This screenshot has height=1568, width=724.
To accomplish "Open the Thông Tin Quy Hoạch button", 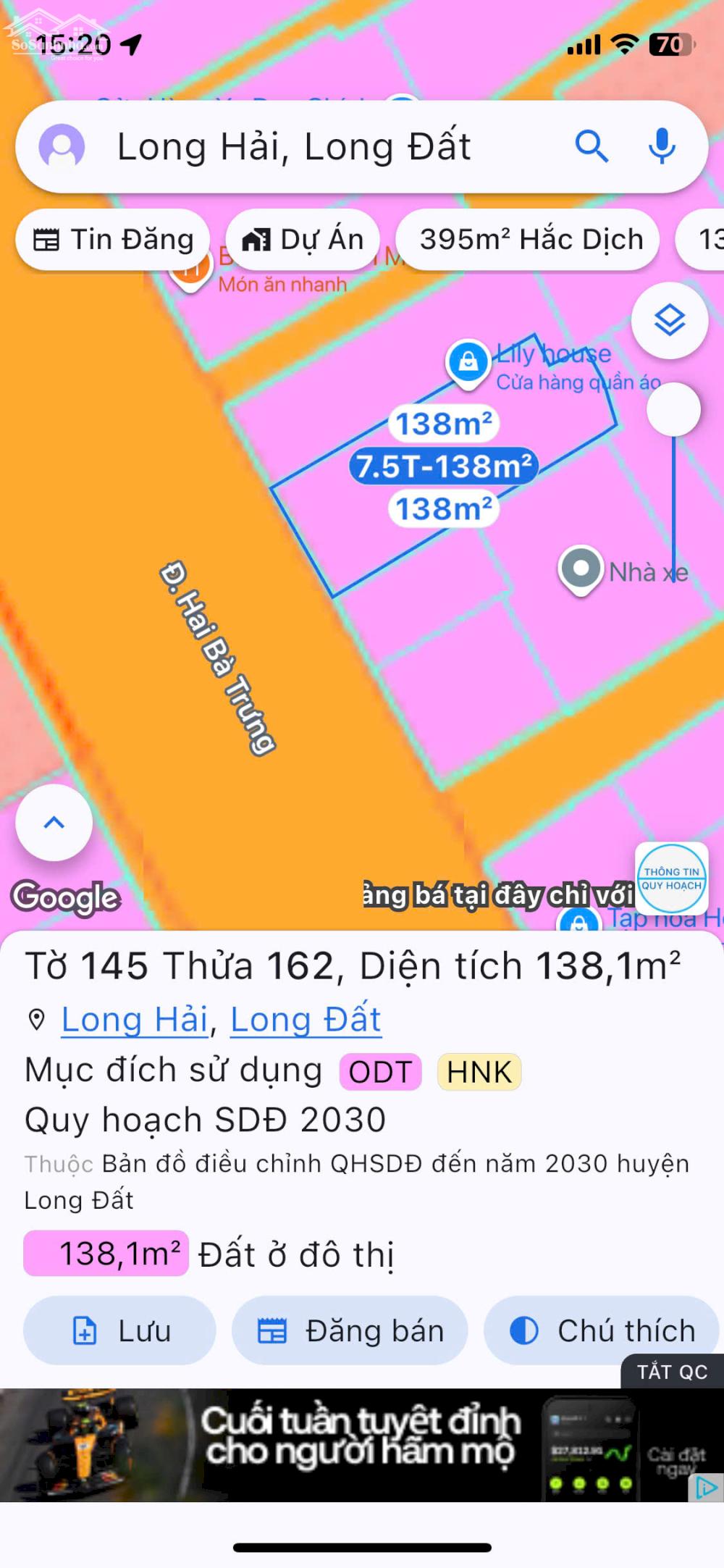I will [x=672, y=878].
